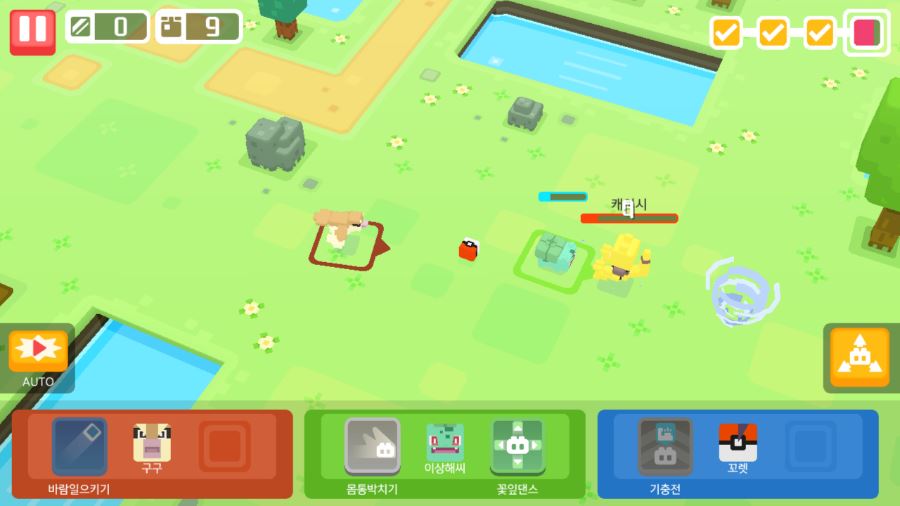Use 이상해씨's 몸통박치기 move

[x=372, y=446]
